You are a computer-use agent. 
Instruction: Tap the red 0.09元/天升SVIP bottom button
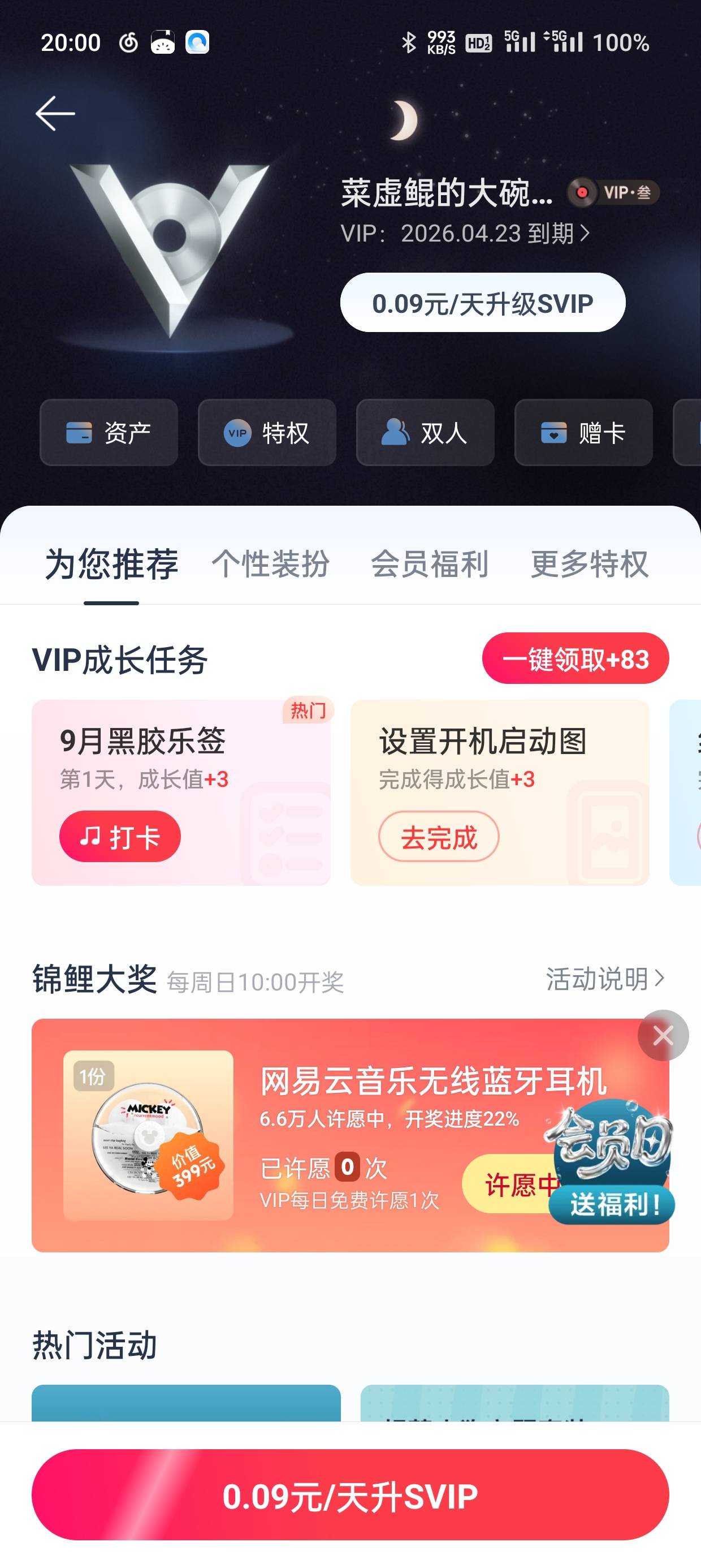350,1496
